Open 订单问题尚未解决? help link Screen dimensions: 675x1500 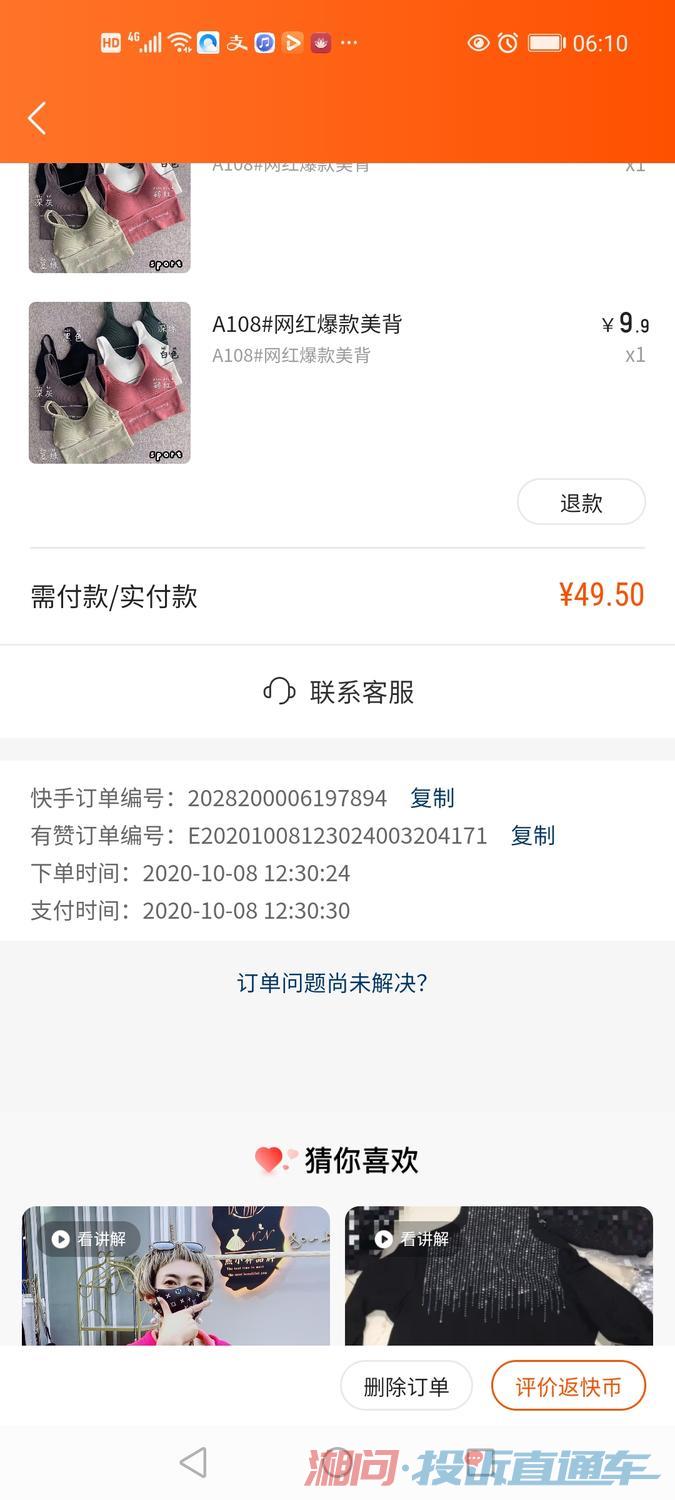point(333,983)
